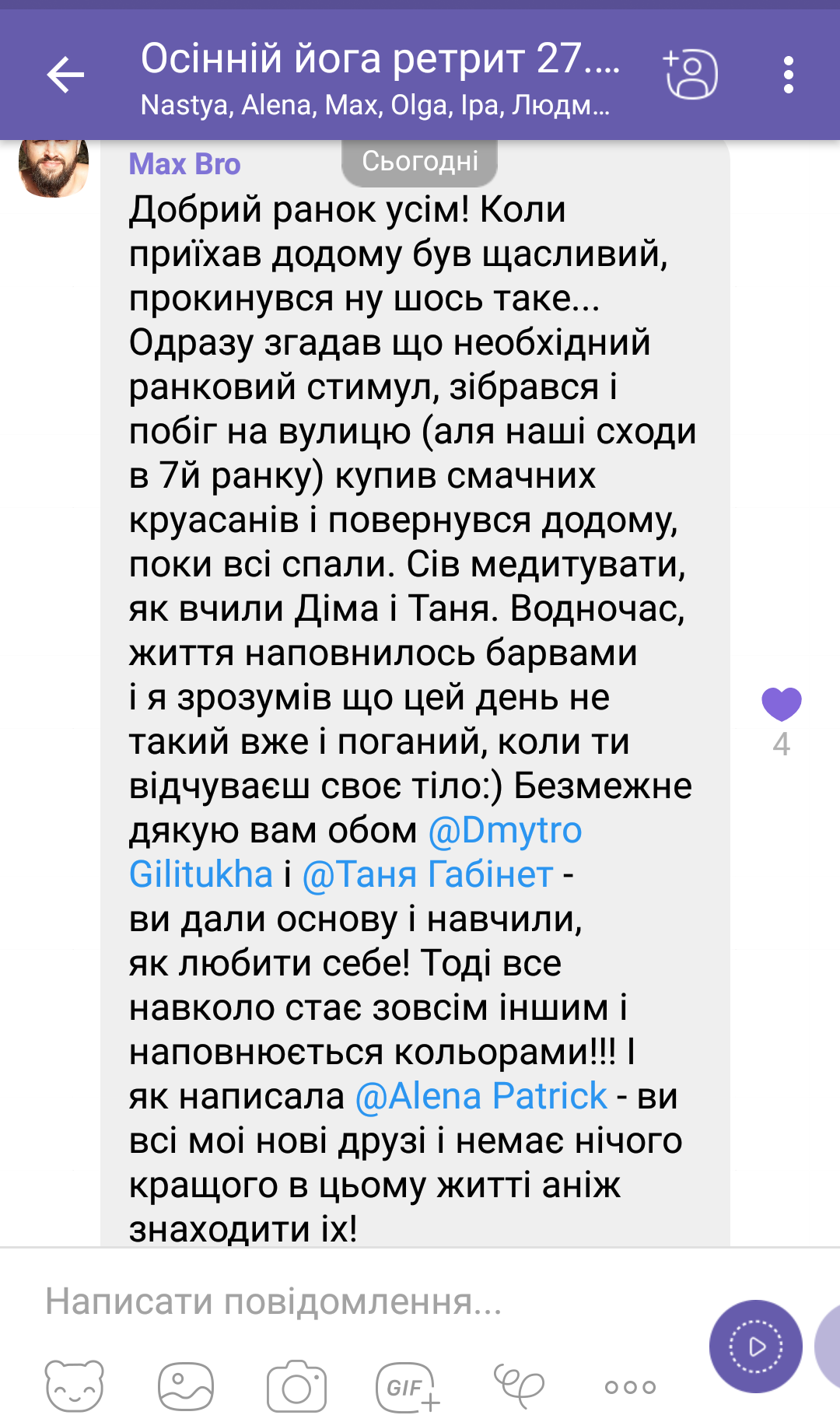
Task: Open the doodle drawing tool
Action: click(x=519, y=1386)
